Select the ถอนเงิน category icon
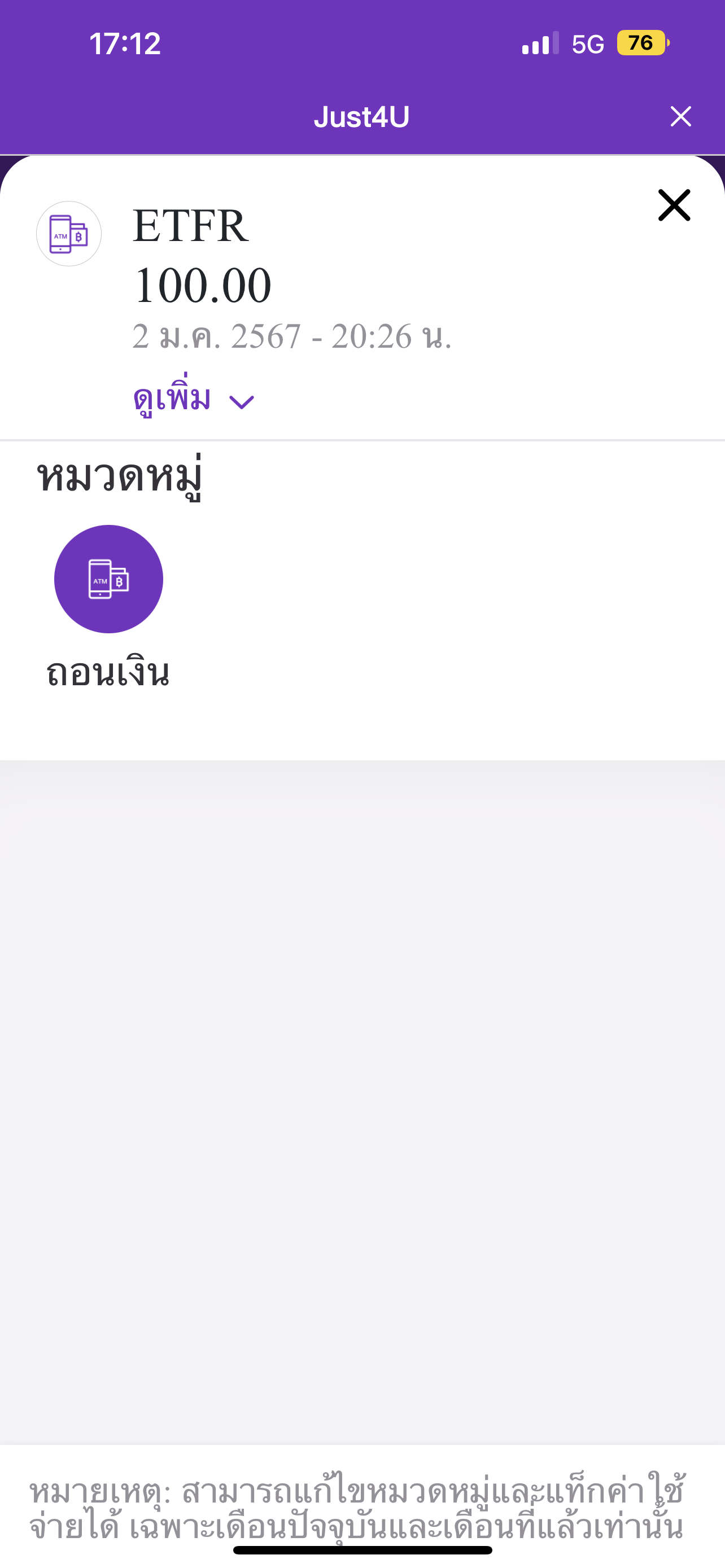Viewport: 725px width, 1568px height. click(x=108, y=579)
